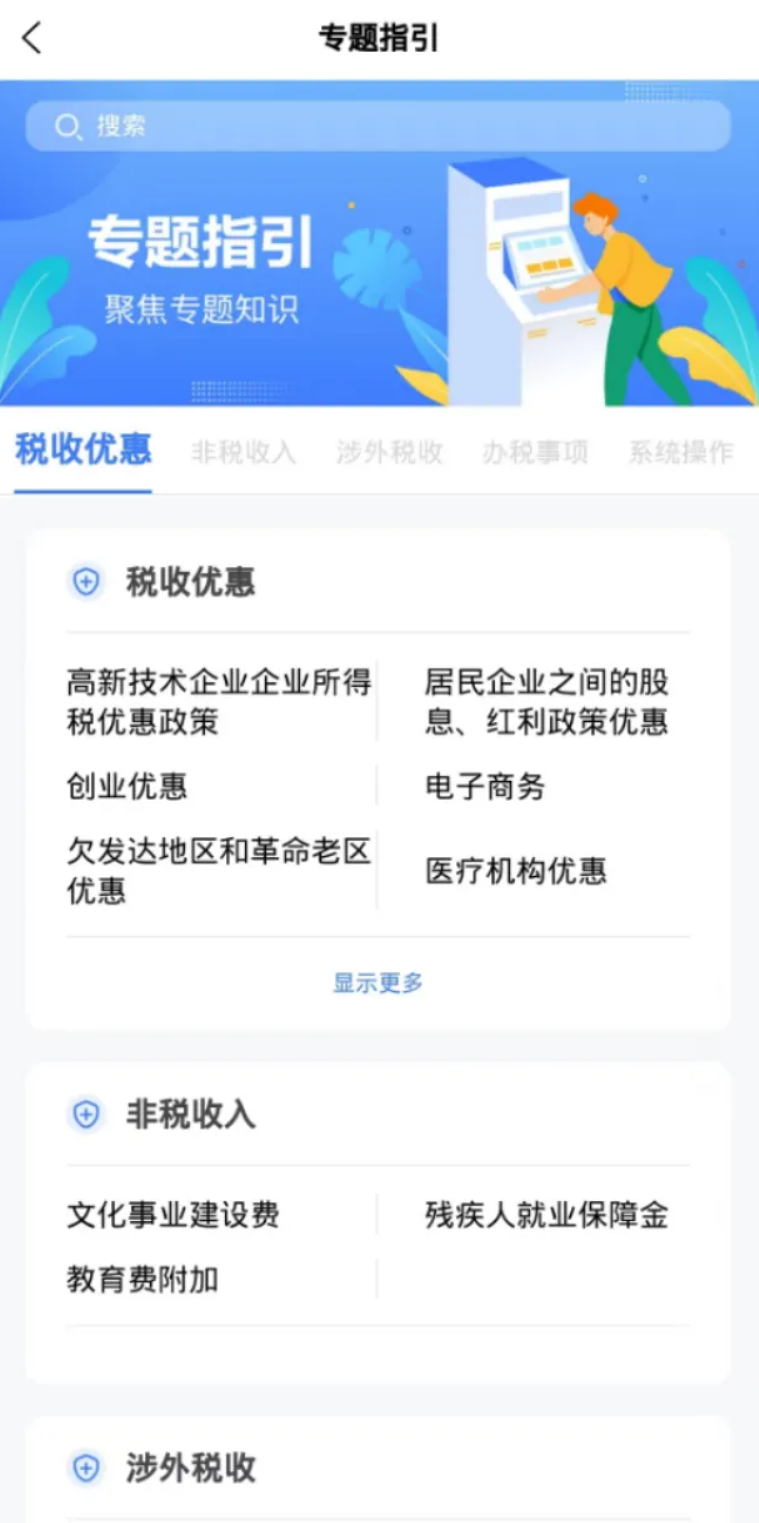Viewport: 759px width, 1523px height.
Task: Open 欠发达地区和革命老区优惠 topic
Action: (x=219, y=870)
